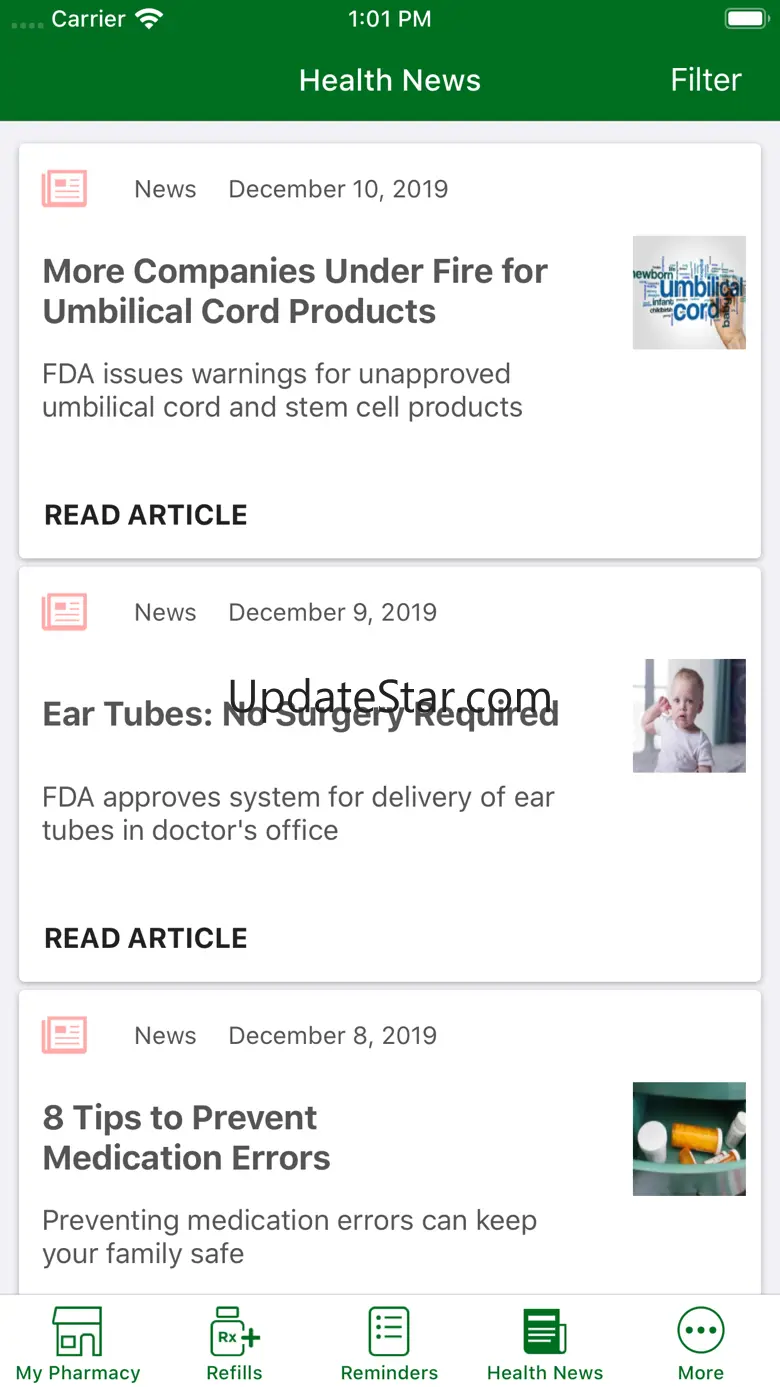Open the Reminders tab

[389, 1344]
